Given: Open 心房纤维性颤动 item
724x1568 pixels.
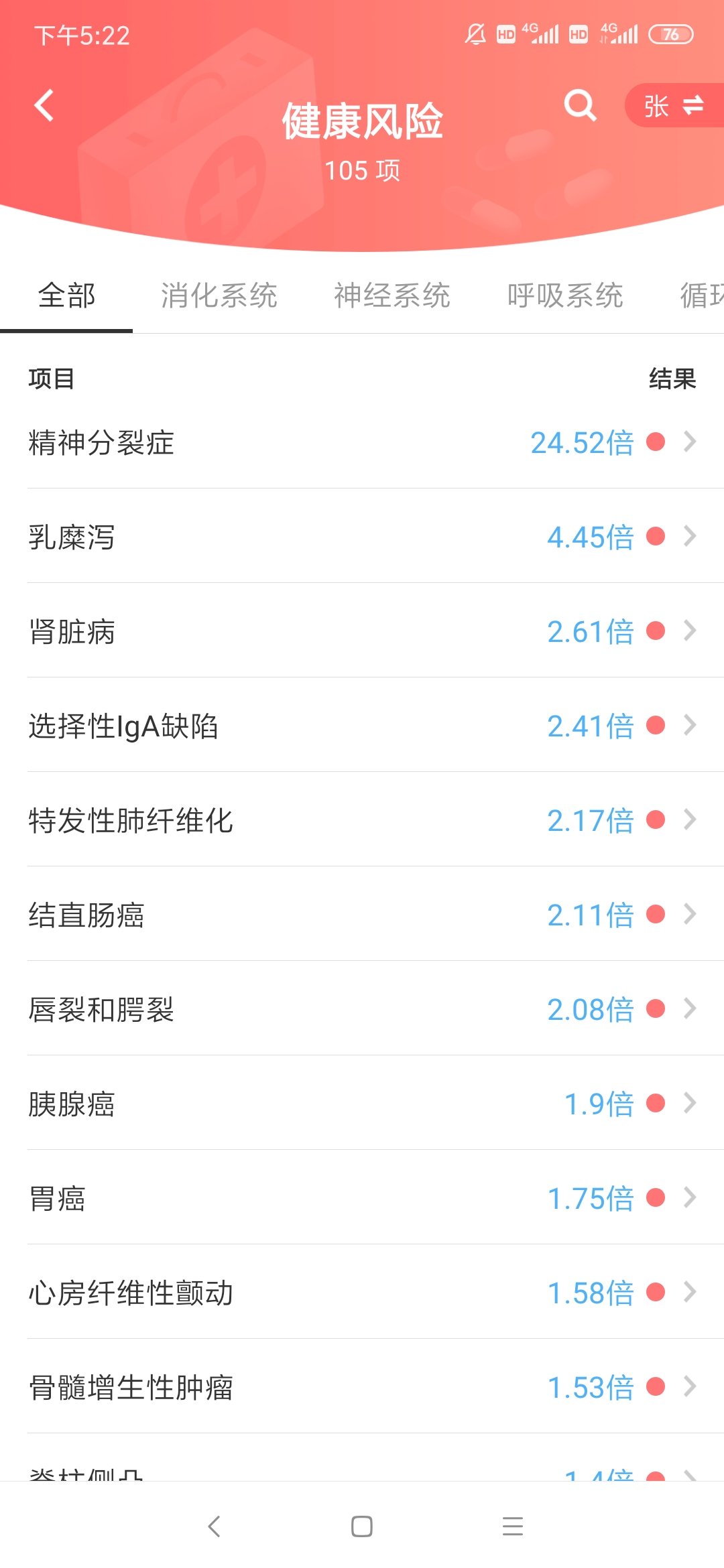Looking at the screenshot, I should 362,1292.
